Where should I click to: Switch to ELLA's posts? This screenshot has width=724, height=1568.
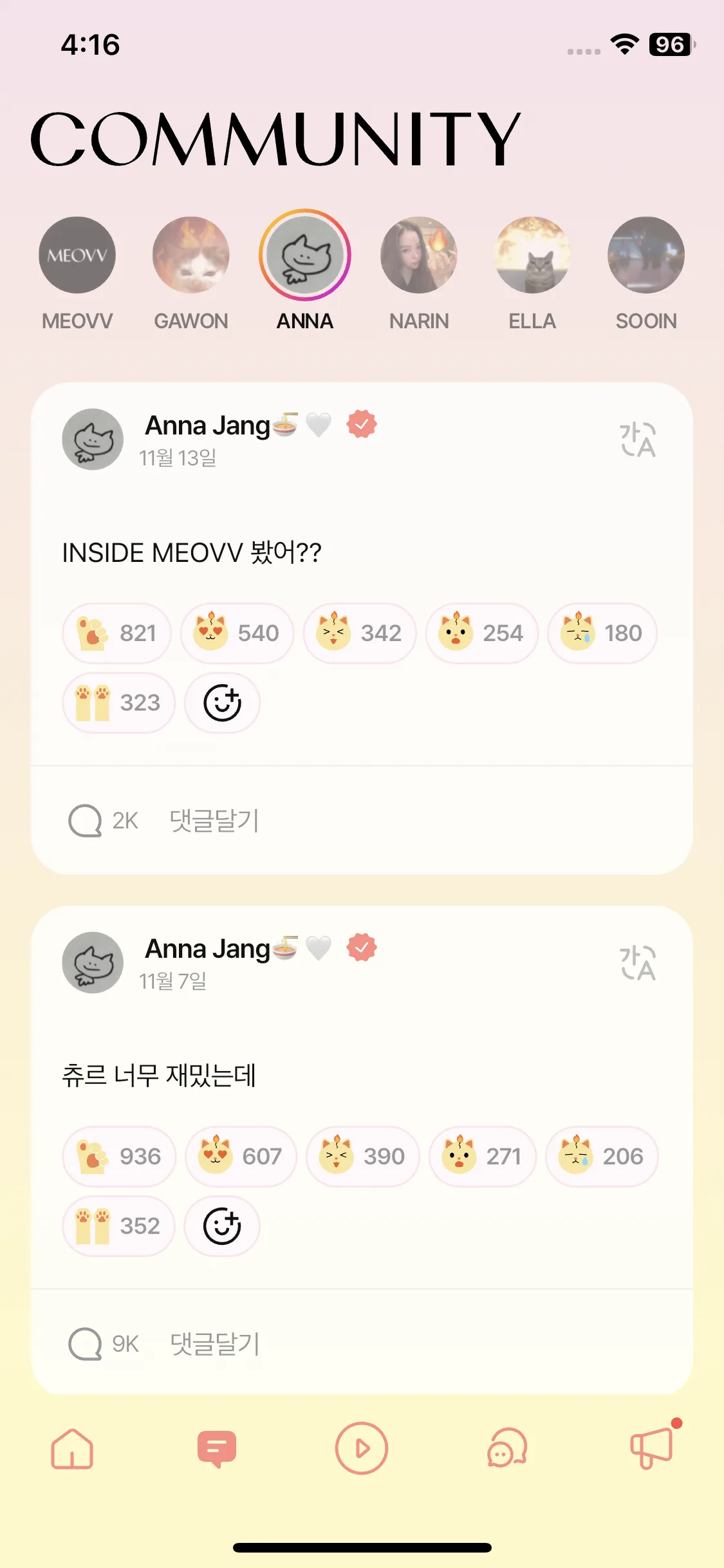(x=532, y=256)
